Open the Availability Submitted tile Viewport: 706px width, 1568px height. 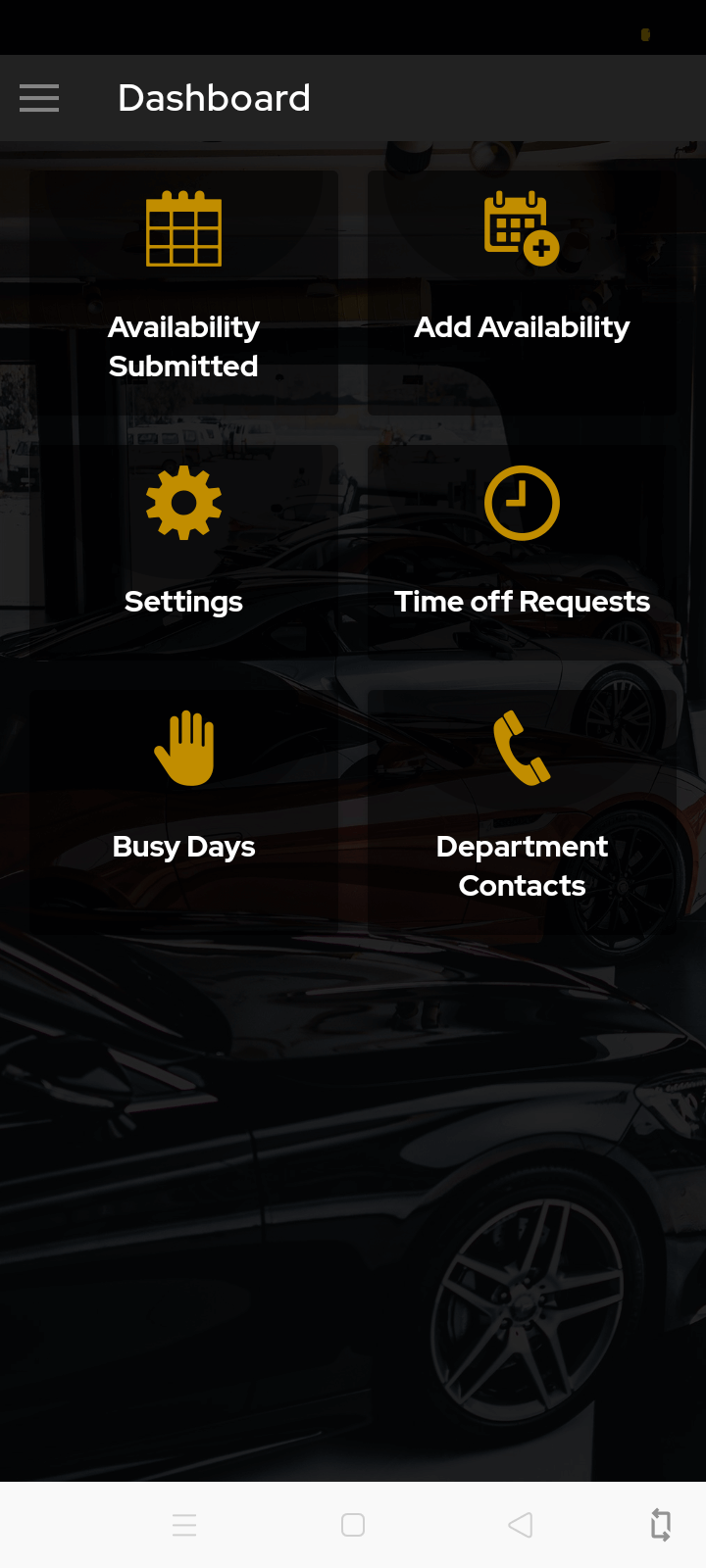point(183,290)
